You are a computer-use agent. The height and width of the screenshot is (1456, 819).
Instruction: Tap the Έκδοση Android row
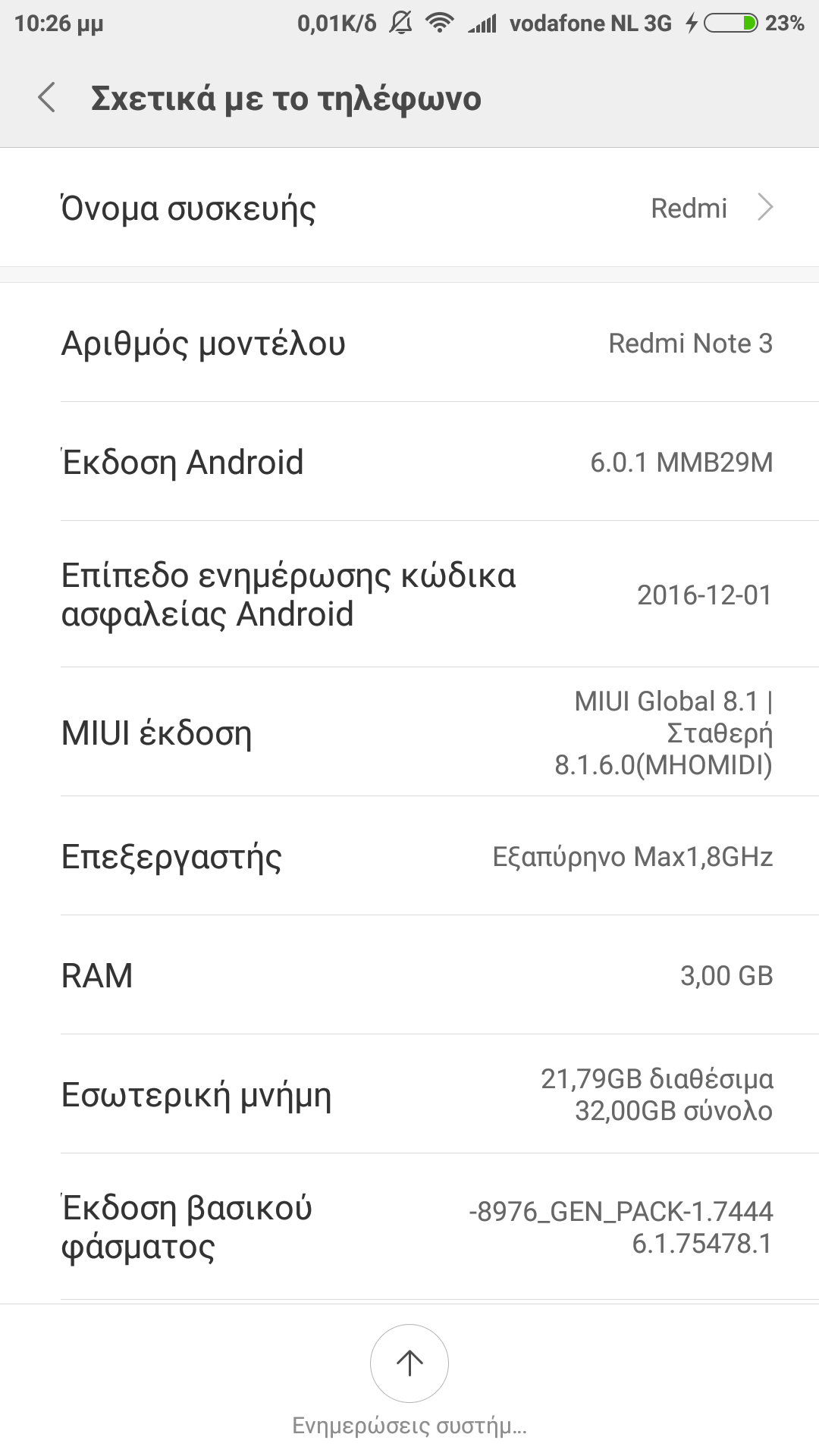pyautogui.click(x=409, y=462)
